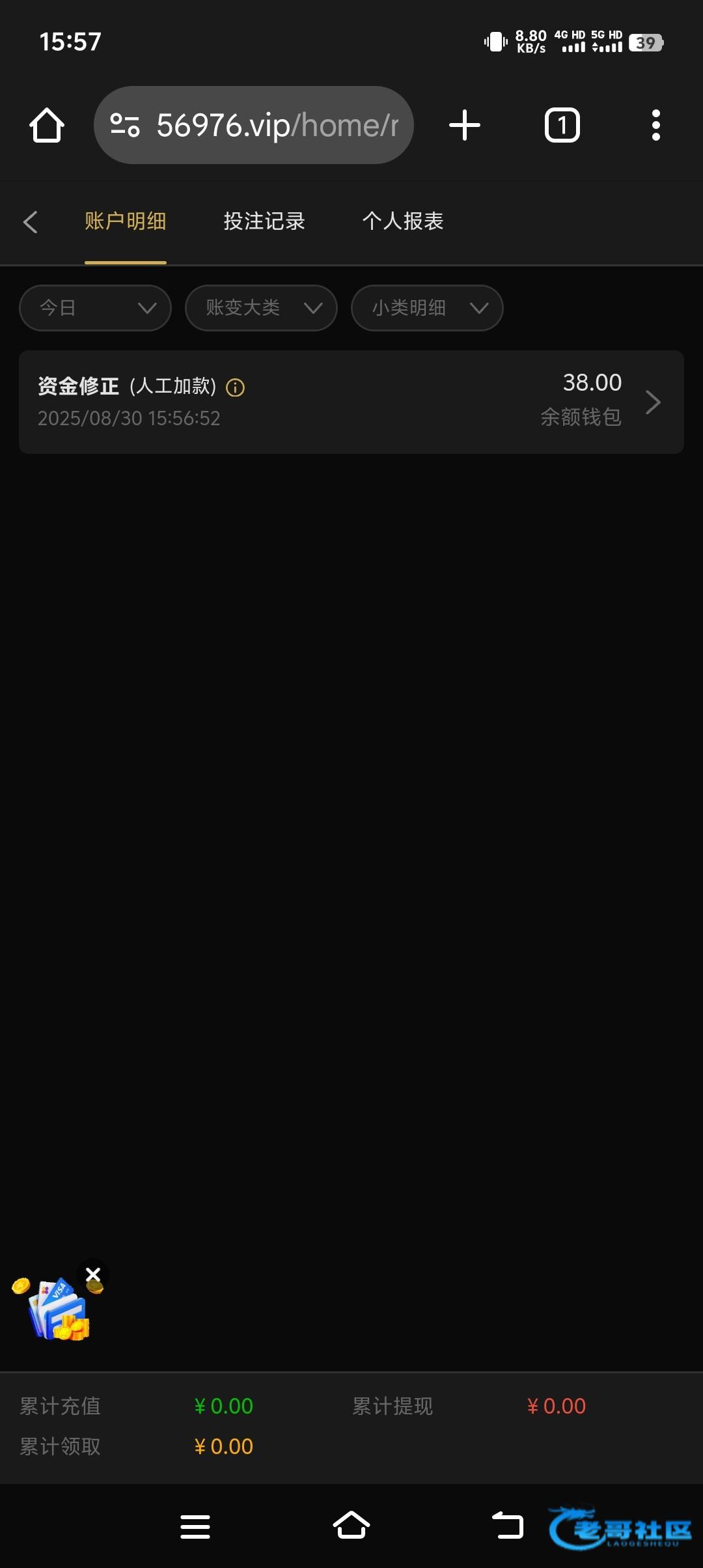This screenshot has width=703, height=1568.
Task: Open the 资金修正 38.00 transaction record
Action: (x=351, y=402)
